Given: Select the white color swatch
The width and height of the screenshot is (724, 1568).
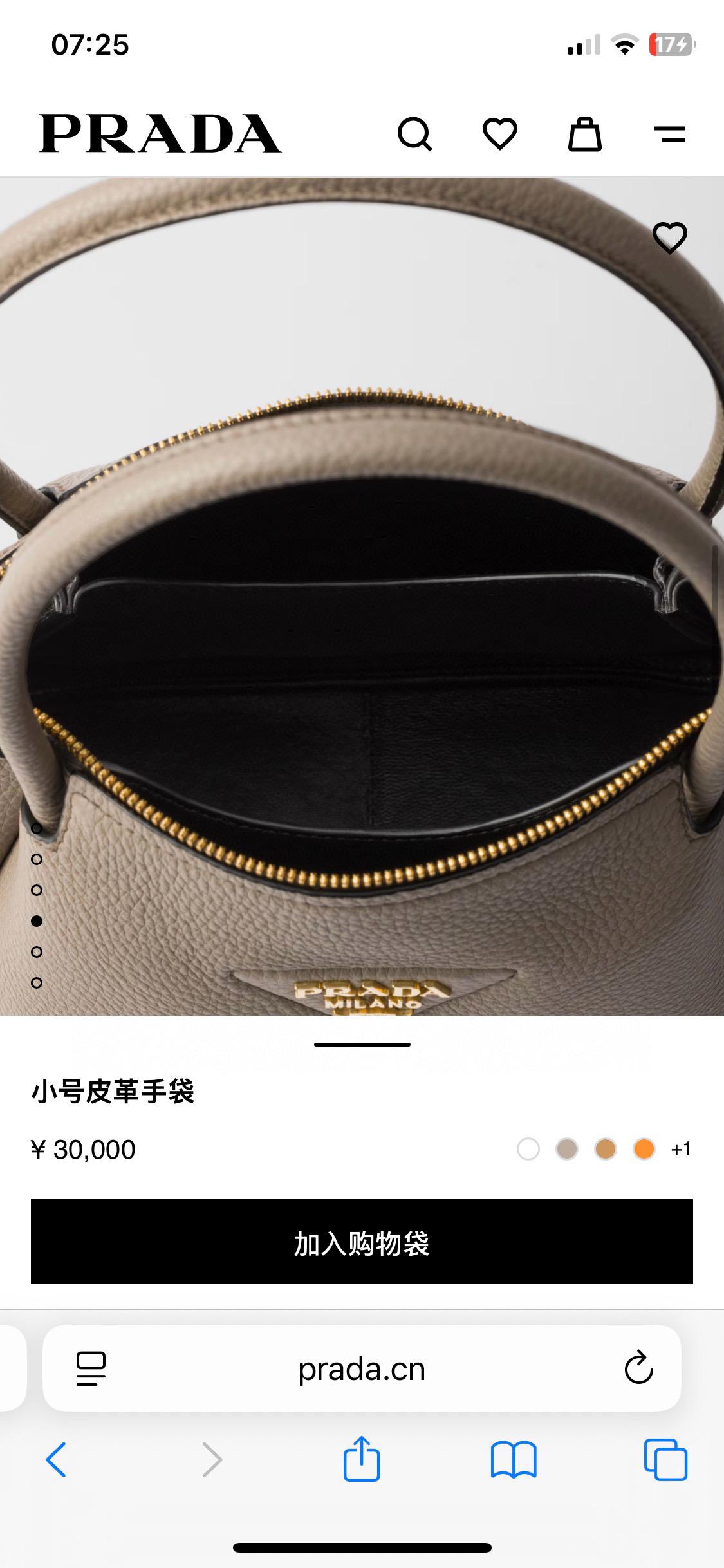Looking at the screenshot, I should click(x=528, y=1149).
